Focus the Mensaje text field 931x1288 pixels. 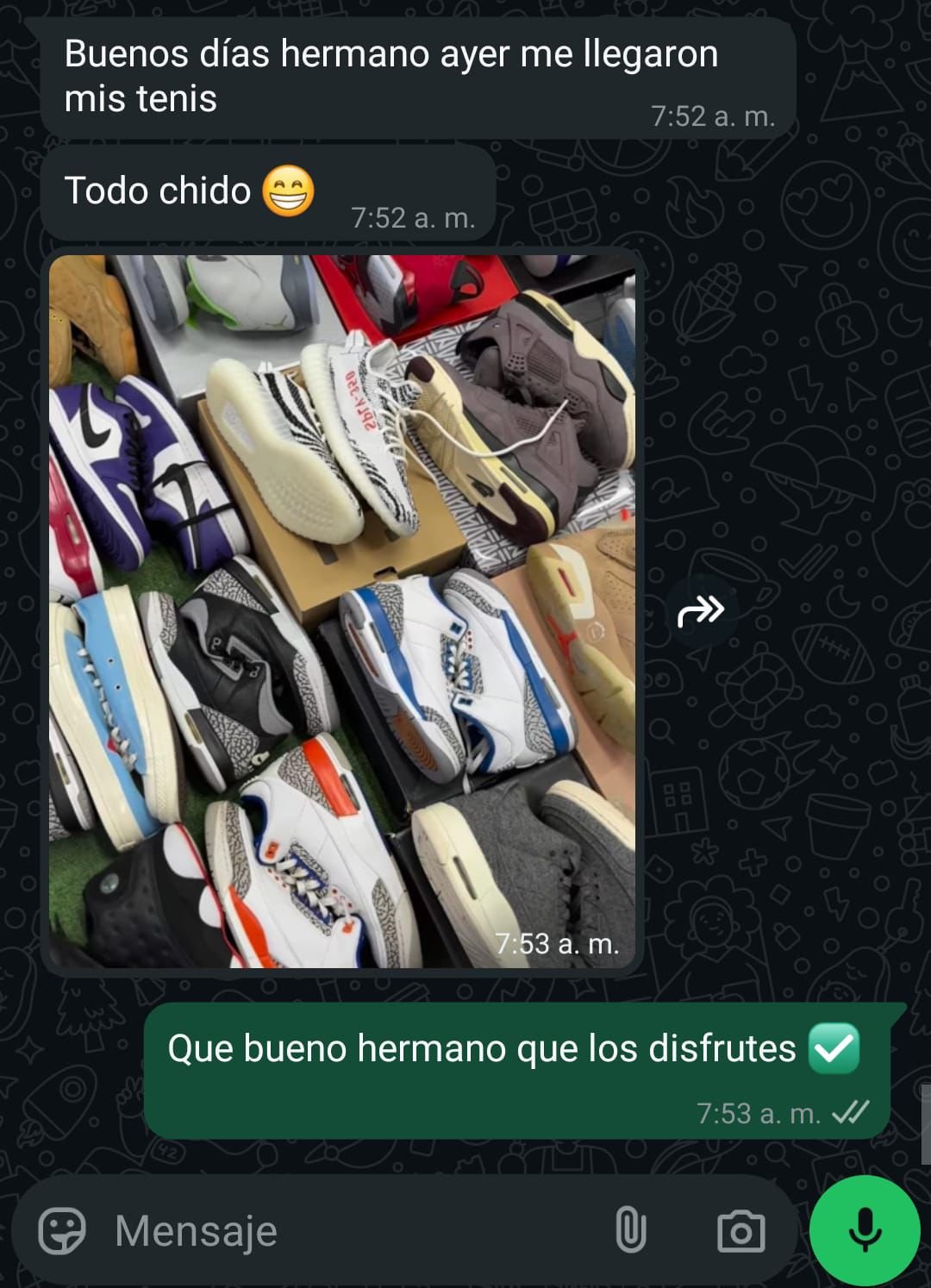[345, 1230]
